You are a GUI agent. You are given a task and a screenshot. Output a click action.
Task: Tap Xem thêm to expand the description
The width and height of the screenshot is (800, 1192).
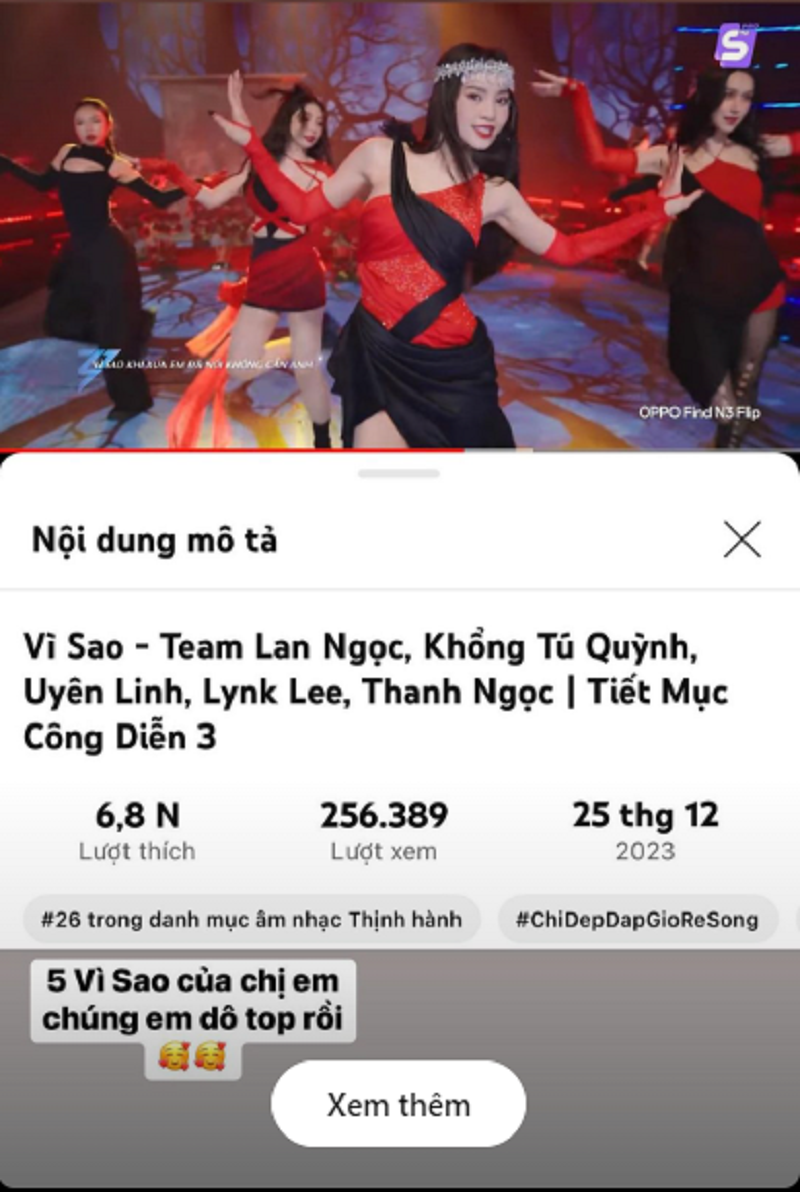tap(398, 1104)
